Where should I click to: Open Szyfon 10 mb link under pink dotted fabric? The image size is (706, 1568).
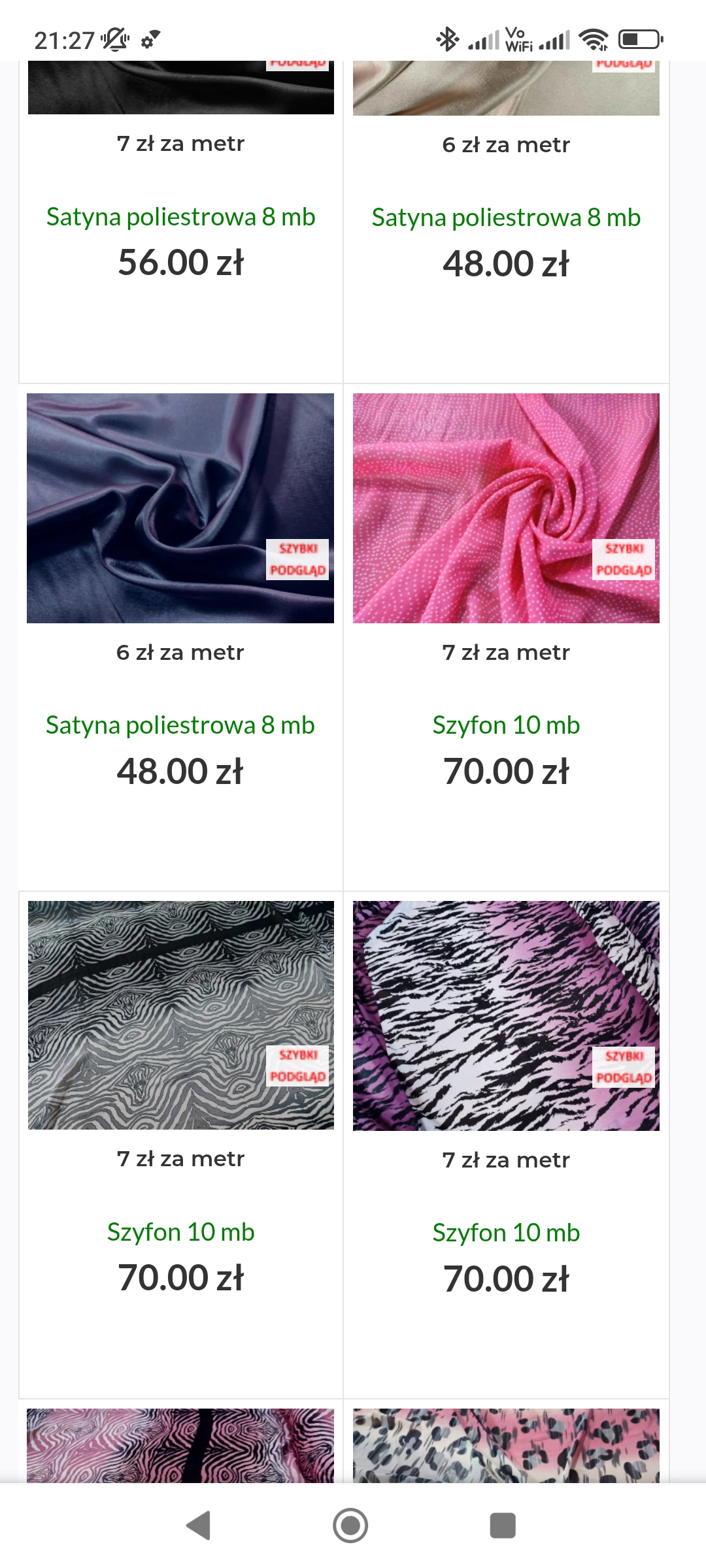(x=506, y=725)
